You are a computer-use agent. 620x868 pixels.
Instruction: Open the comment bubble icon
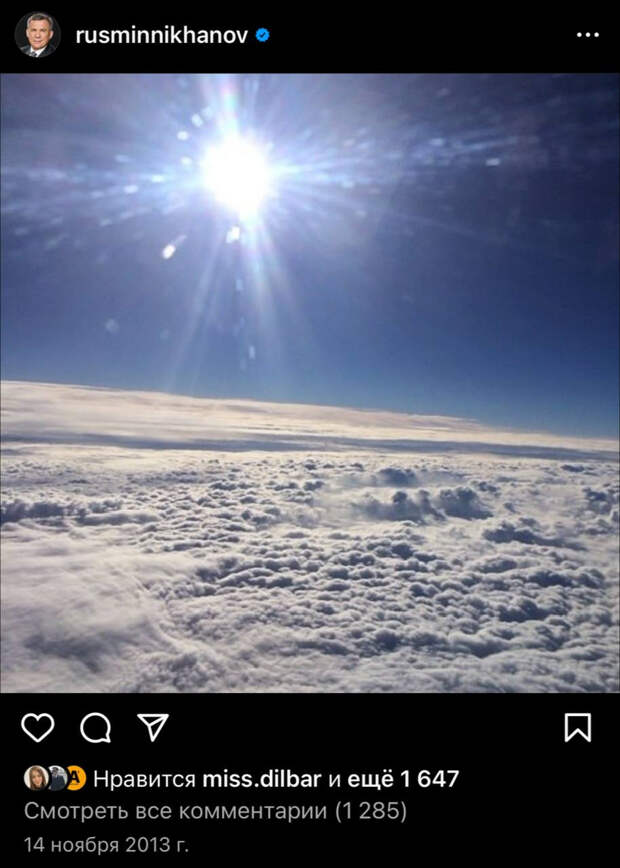95,727
